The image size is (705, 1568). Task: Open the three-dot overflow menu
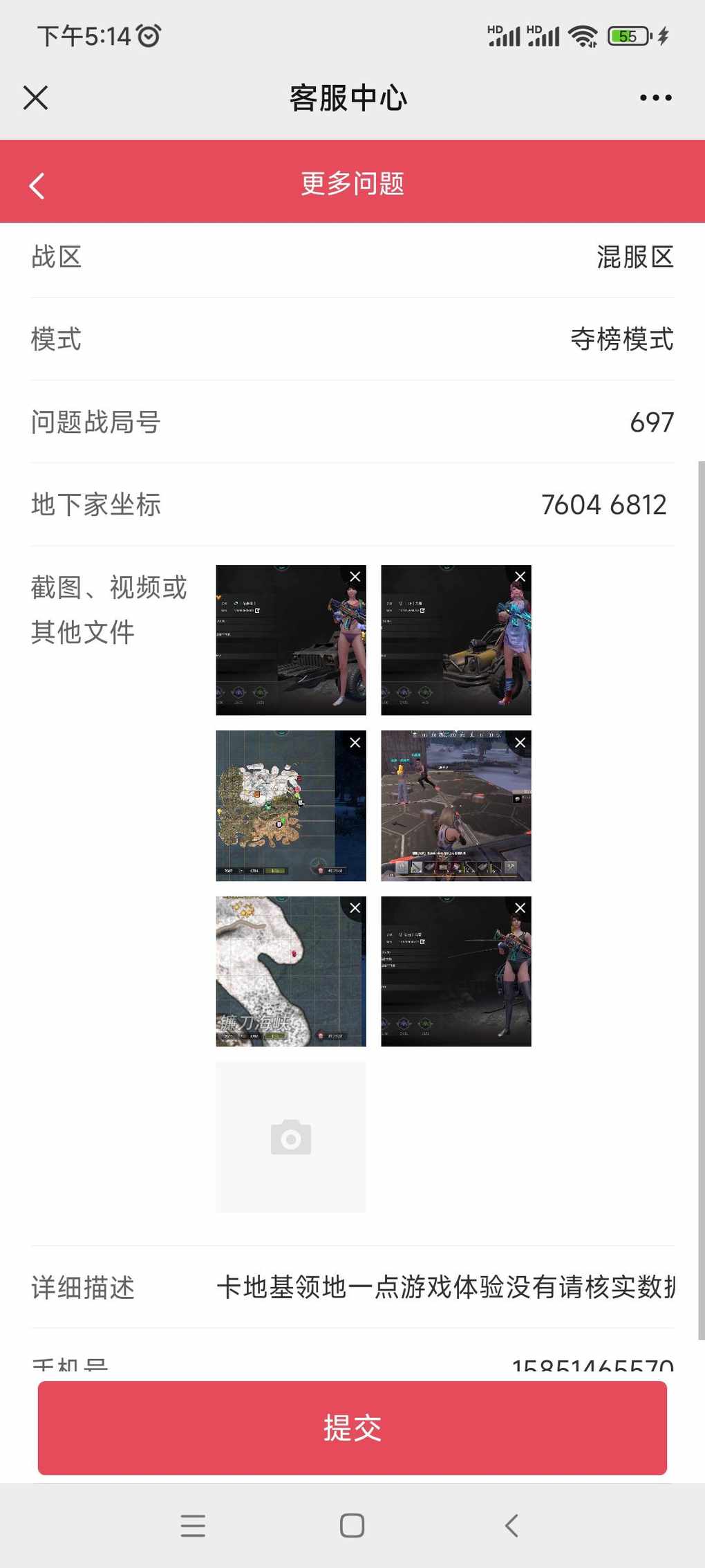pos(655,98)
